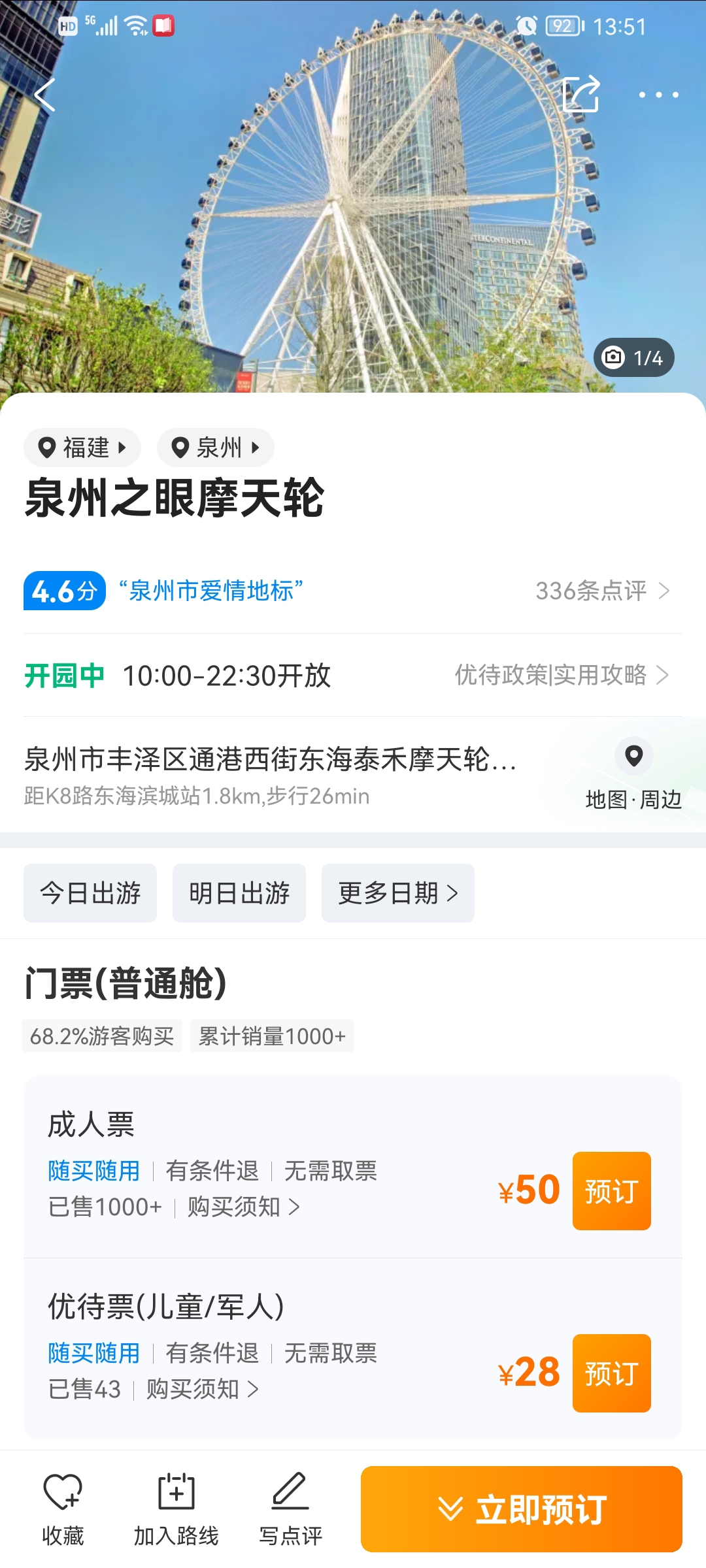Open the 泉州 location chip
706x1568 pixels.
click(215, 448)
